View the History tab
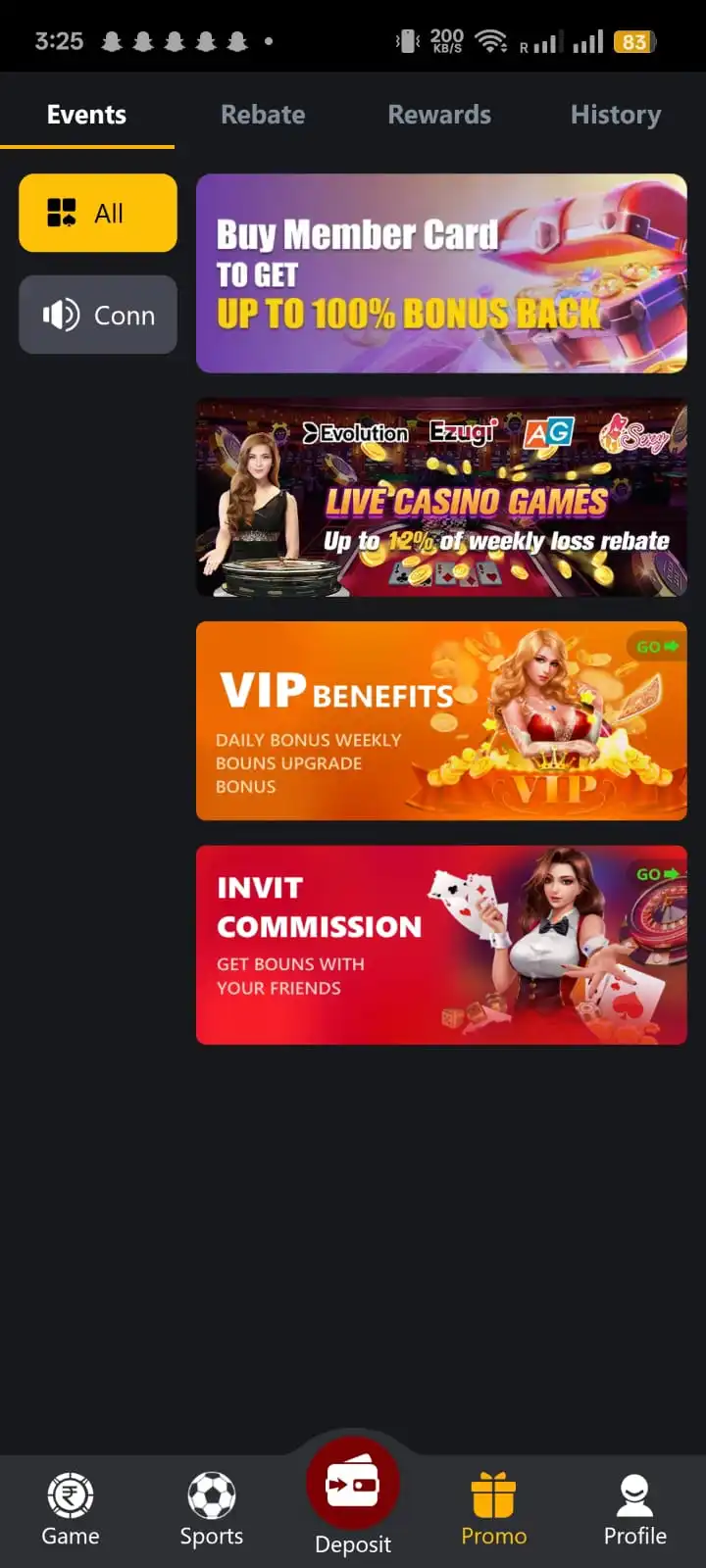This screenshot has width=706, height=1568. tap(616, 115)
